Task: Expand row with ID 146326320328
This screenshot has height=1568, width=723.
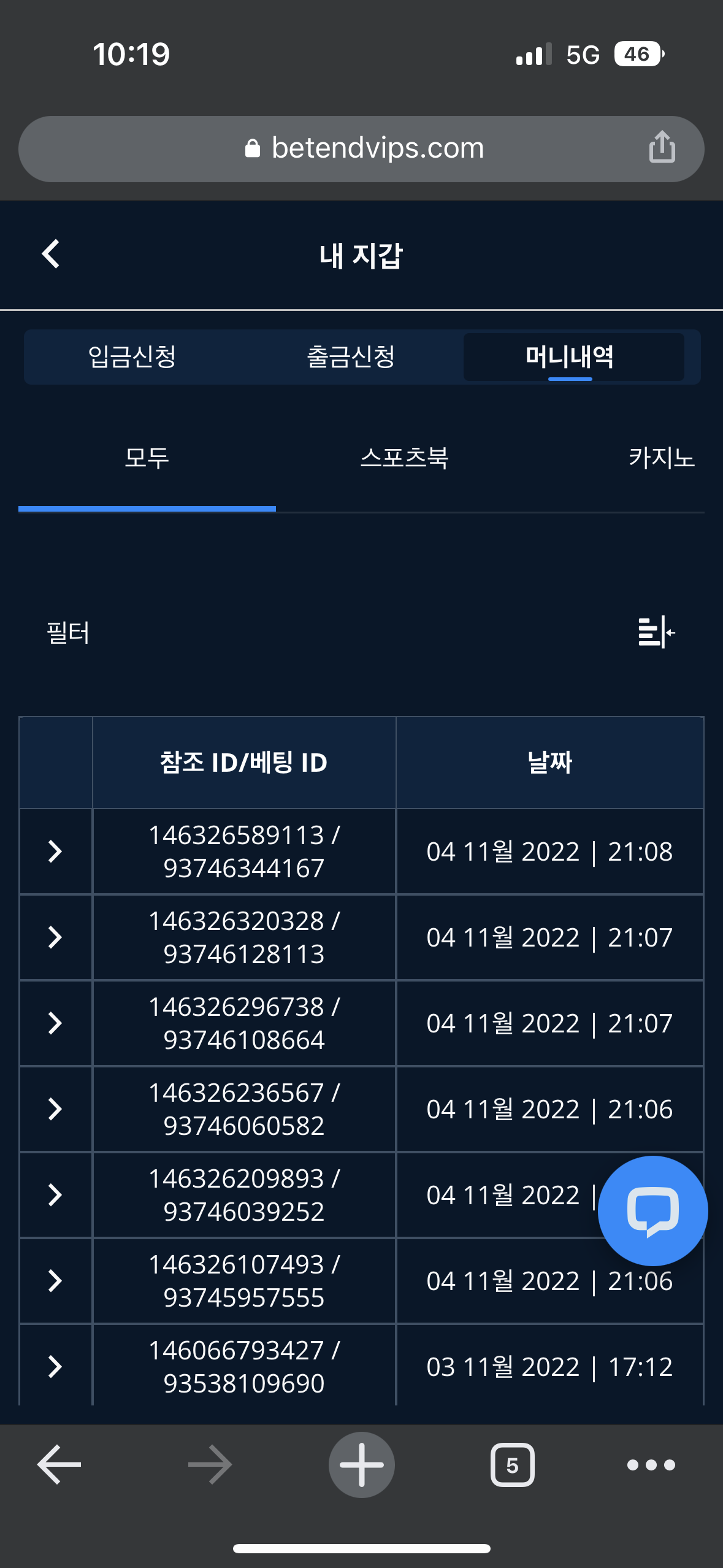Action: (x=55, y=937)
